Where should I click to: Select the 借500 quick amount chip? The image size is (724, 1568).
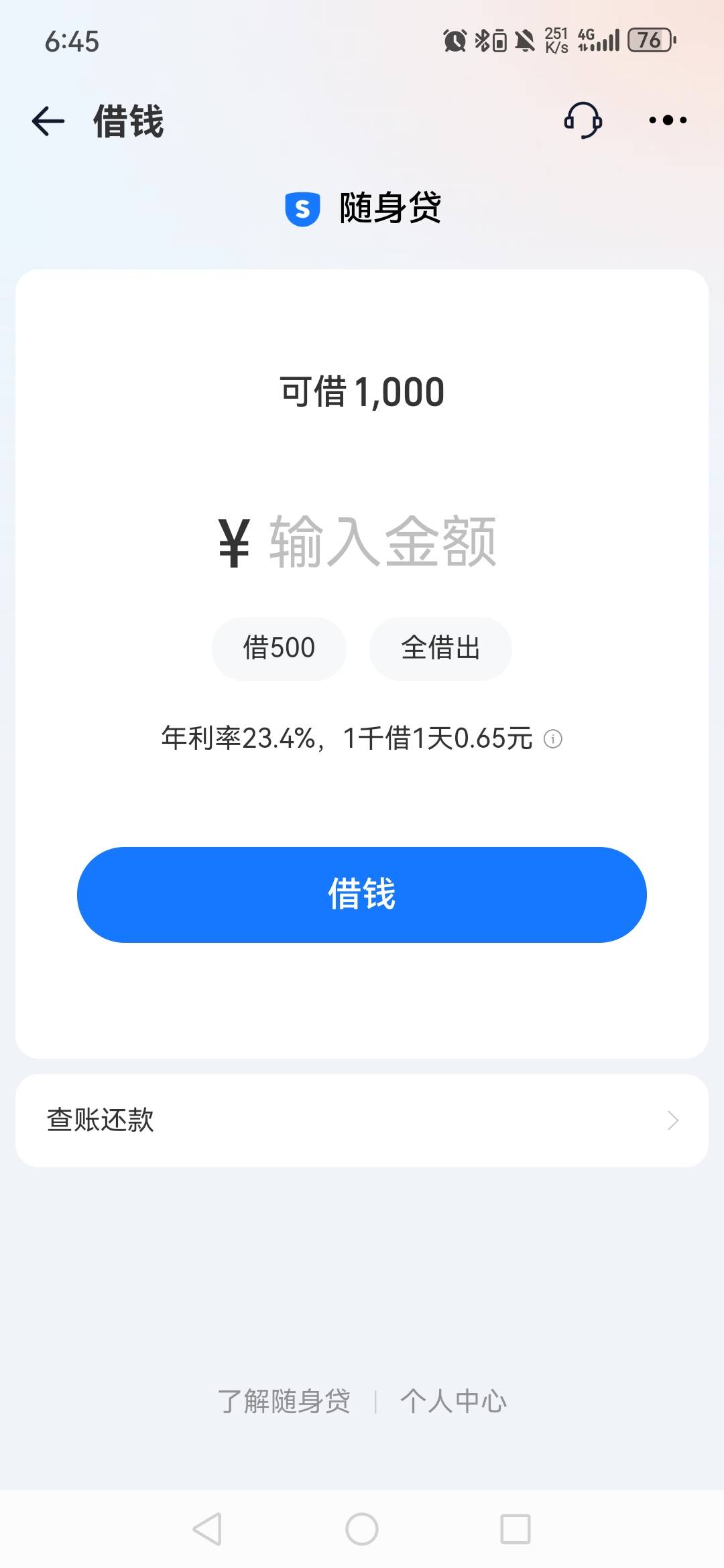[279, 648]
